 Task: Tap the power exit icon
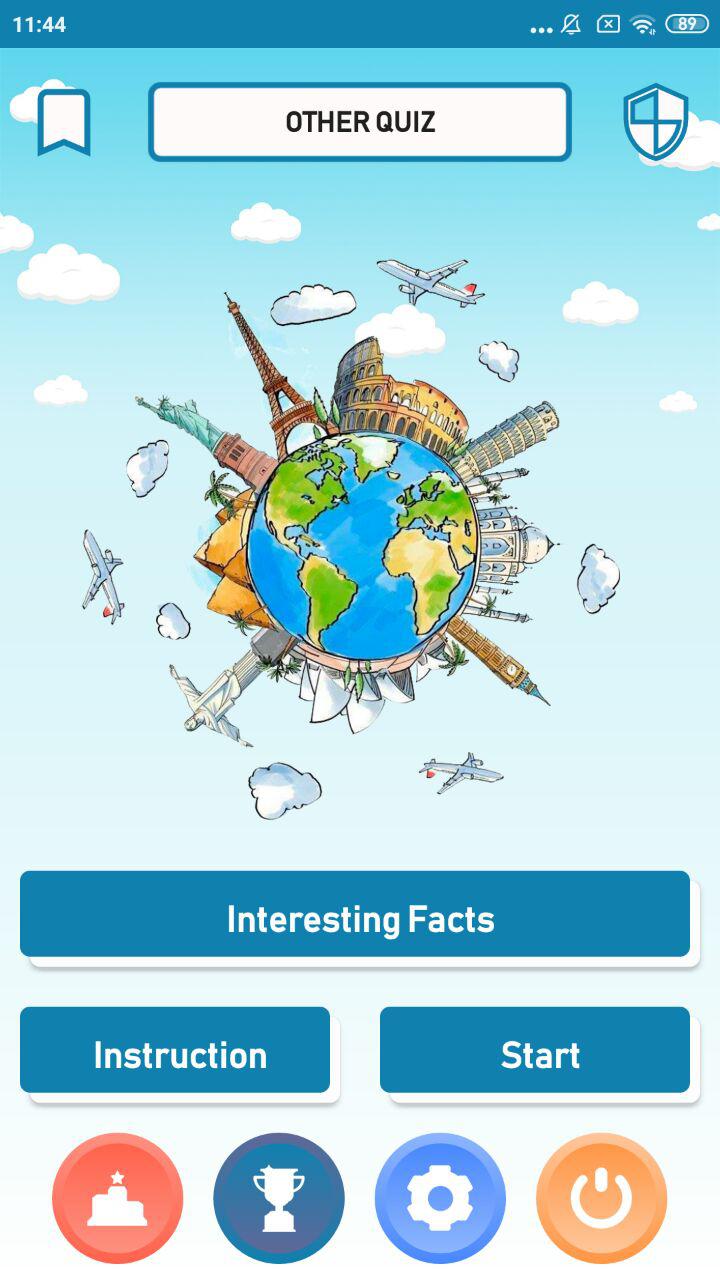(x=602, y=1198)
